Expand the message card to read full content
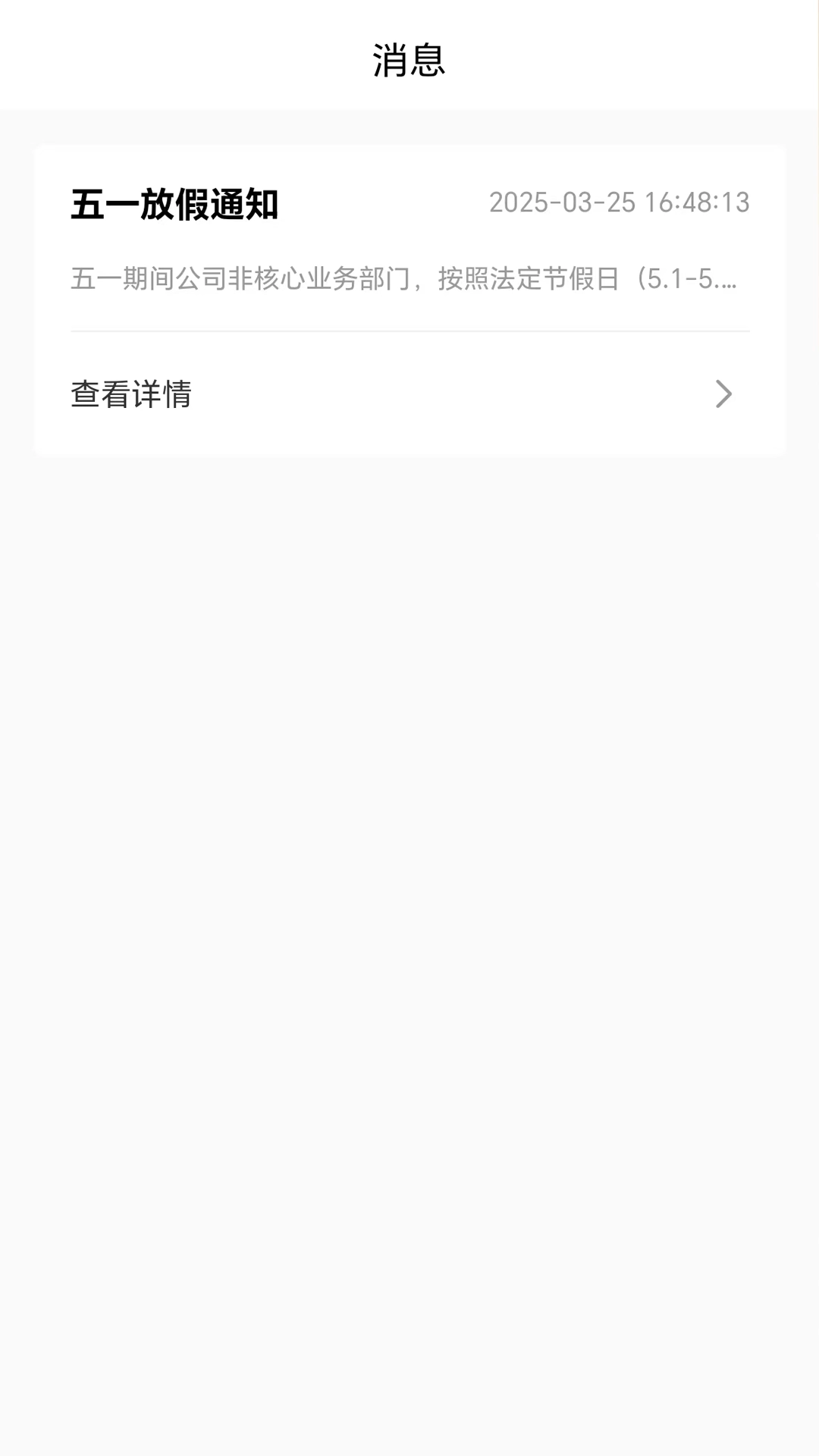The image size is (819, 1456). coord(409,394)
